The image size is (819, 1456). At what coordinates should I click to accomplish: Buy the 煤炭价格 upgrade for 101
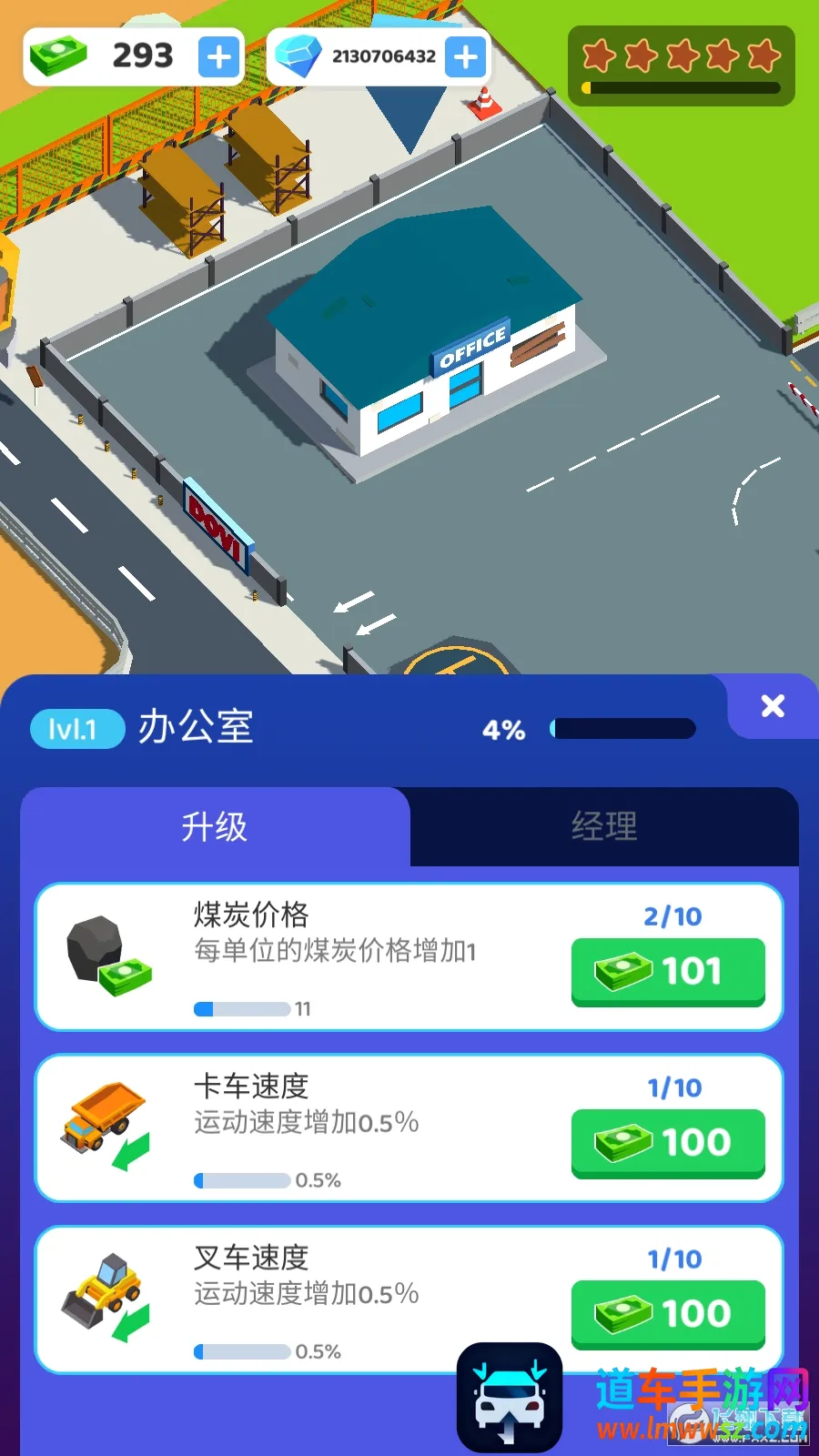(x=668, y=972)
